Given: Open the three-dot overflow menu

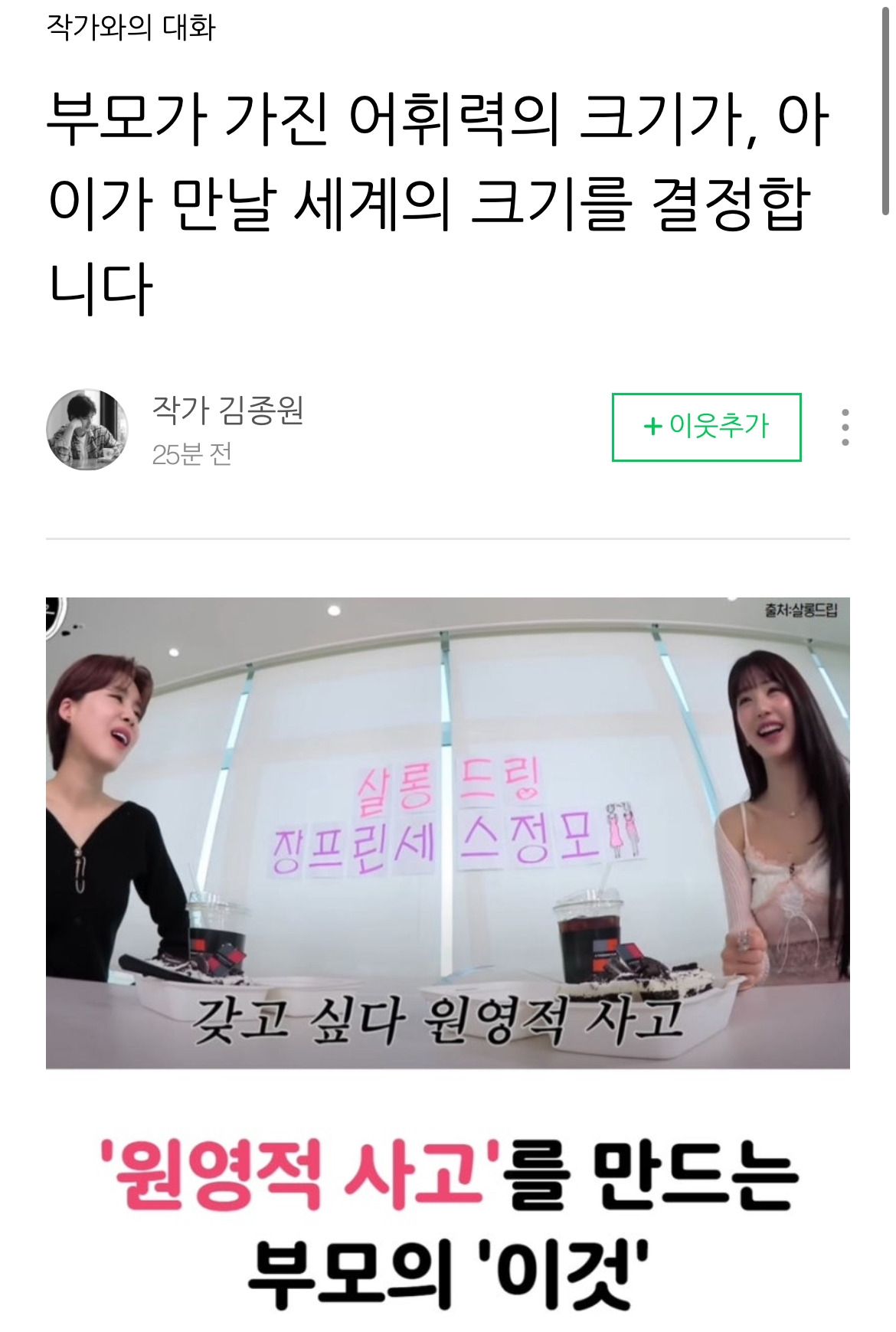Looking at the screenshot, I should pyautogui.click(x=845, y=427).
